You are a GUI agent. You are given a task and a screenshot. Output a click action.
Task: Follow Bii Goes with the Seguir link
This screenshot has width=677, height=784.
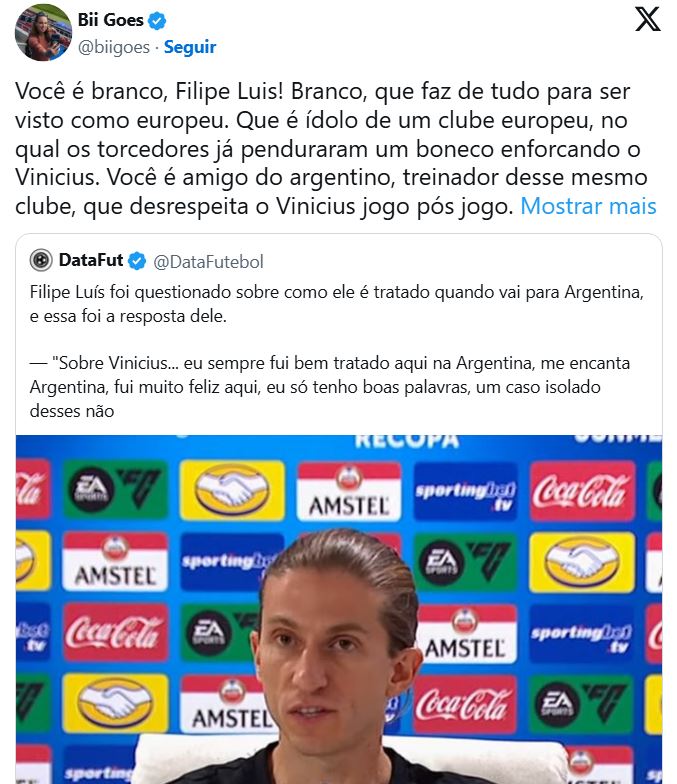[x=190, y=47]
